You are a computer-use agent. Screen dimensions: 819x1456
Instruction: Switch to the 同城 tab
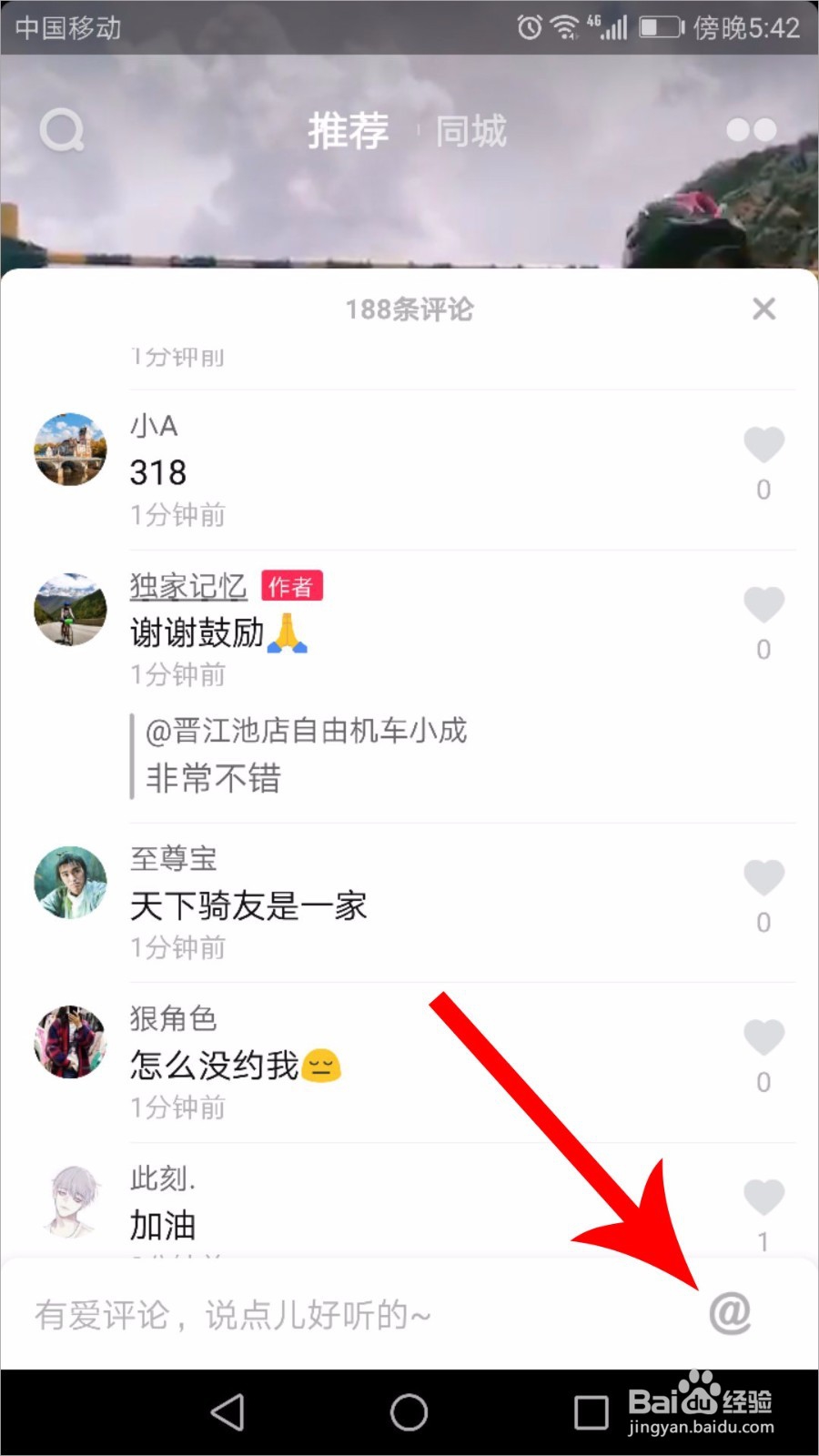pos(469,130)
